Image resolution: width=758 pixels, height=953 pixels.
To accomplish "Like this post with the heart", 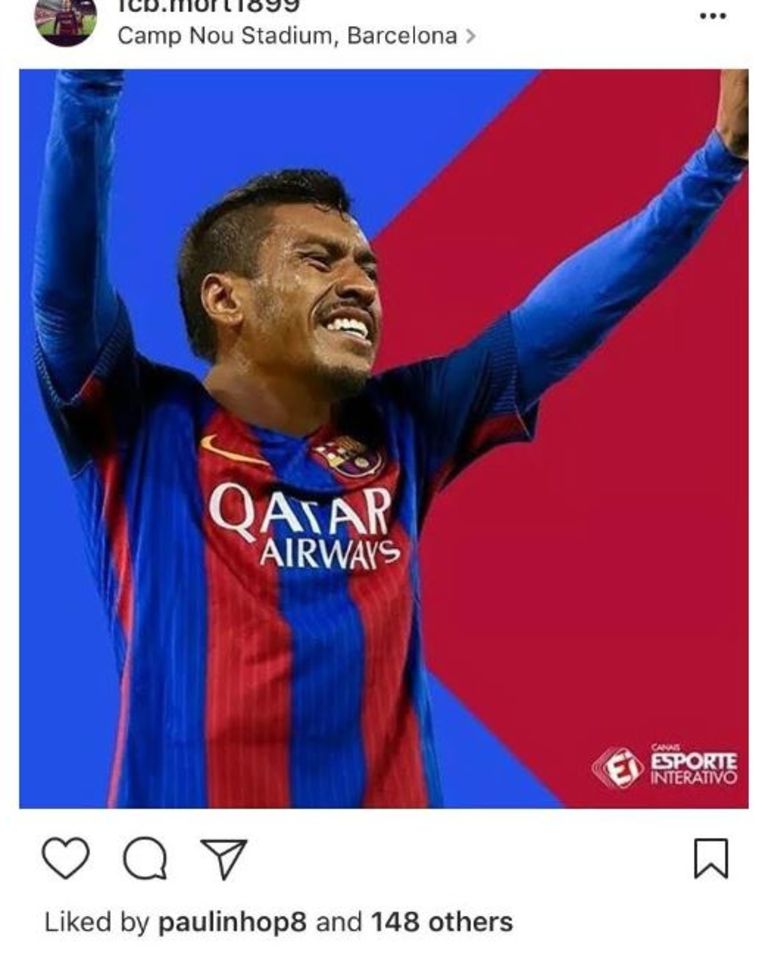I will (66, 858).
